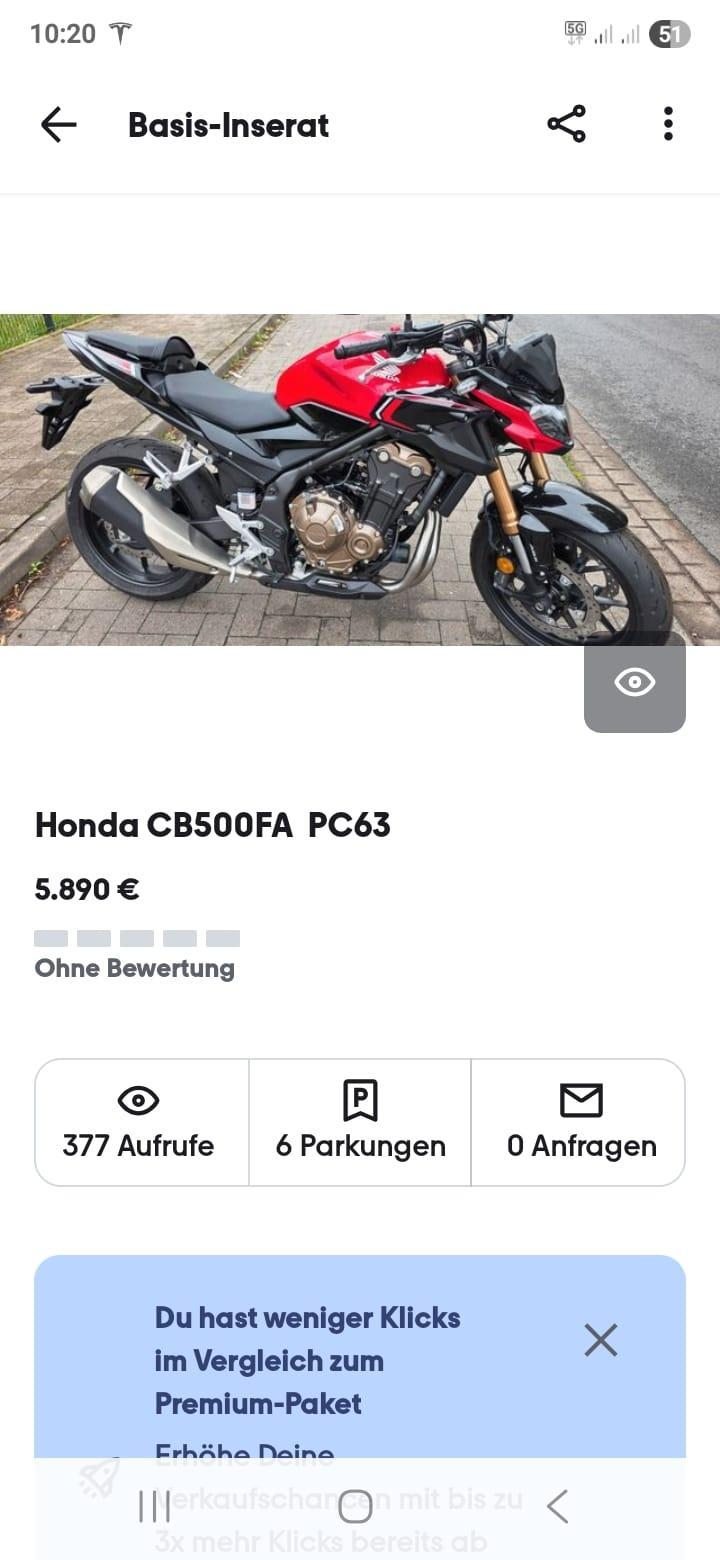
Task: Share this Honda listing
Action: pos(566,124)
